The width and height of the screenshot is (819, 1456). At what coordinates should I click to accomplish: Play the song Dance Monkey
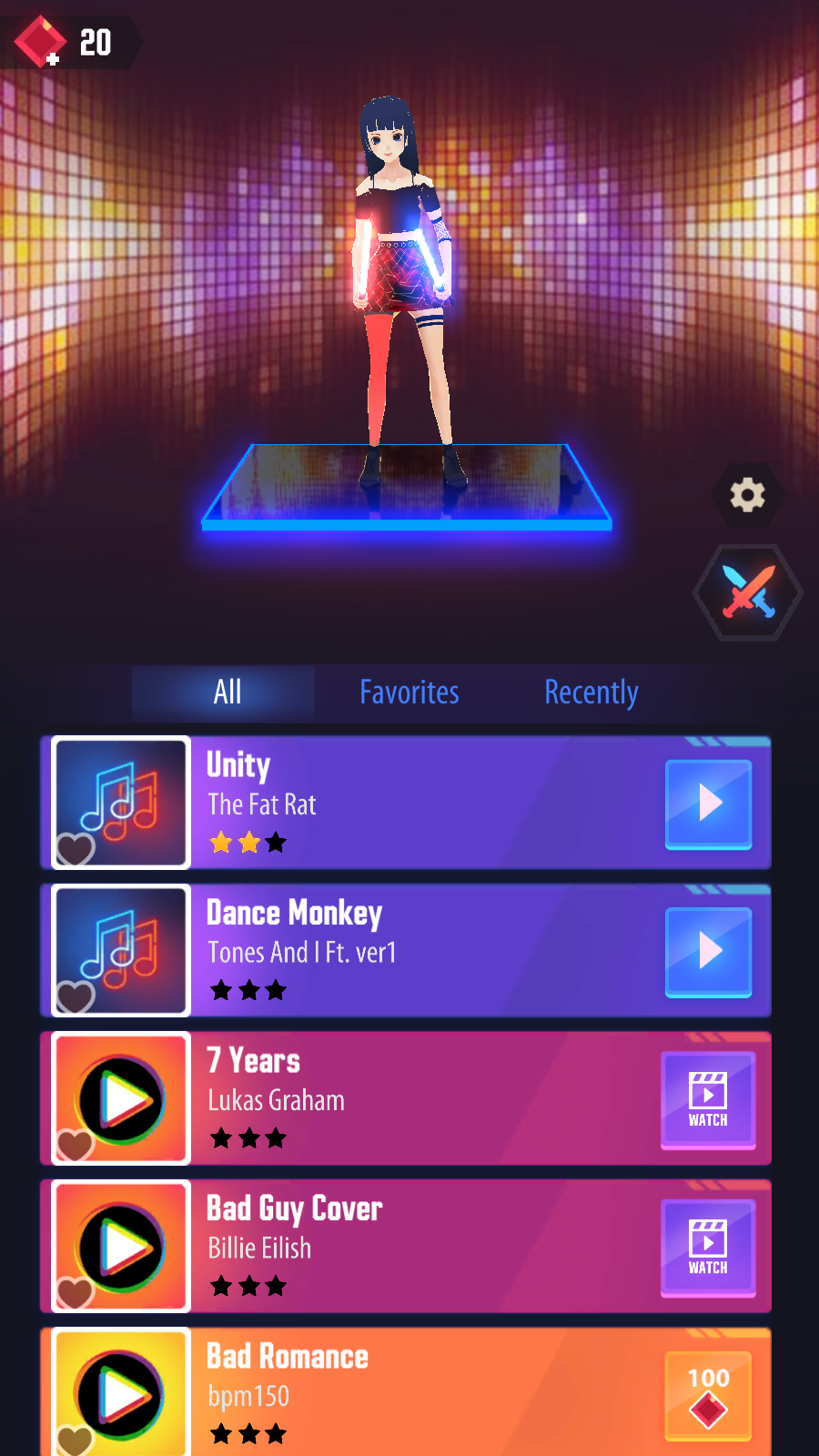click(708, 951)
